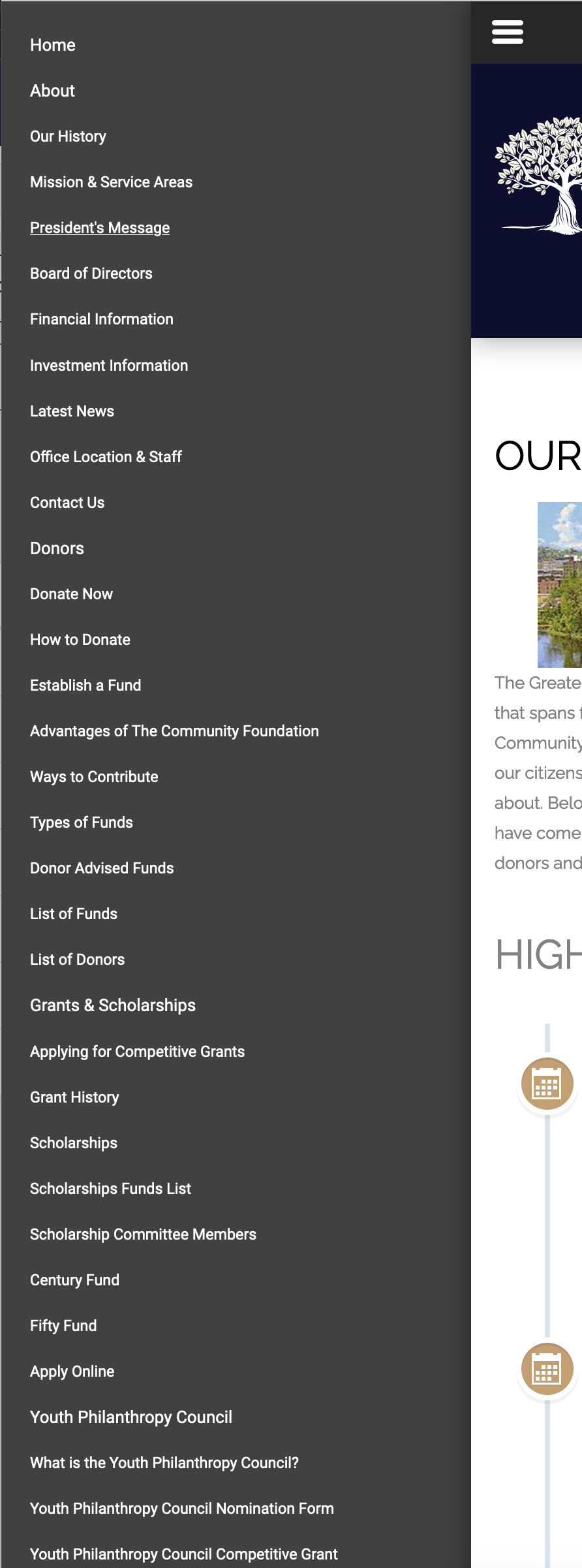The image size is (582, 1568).
Task: Open the Contact Us page
Action: tap(67, 503)
